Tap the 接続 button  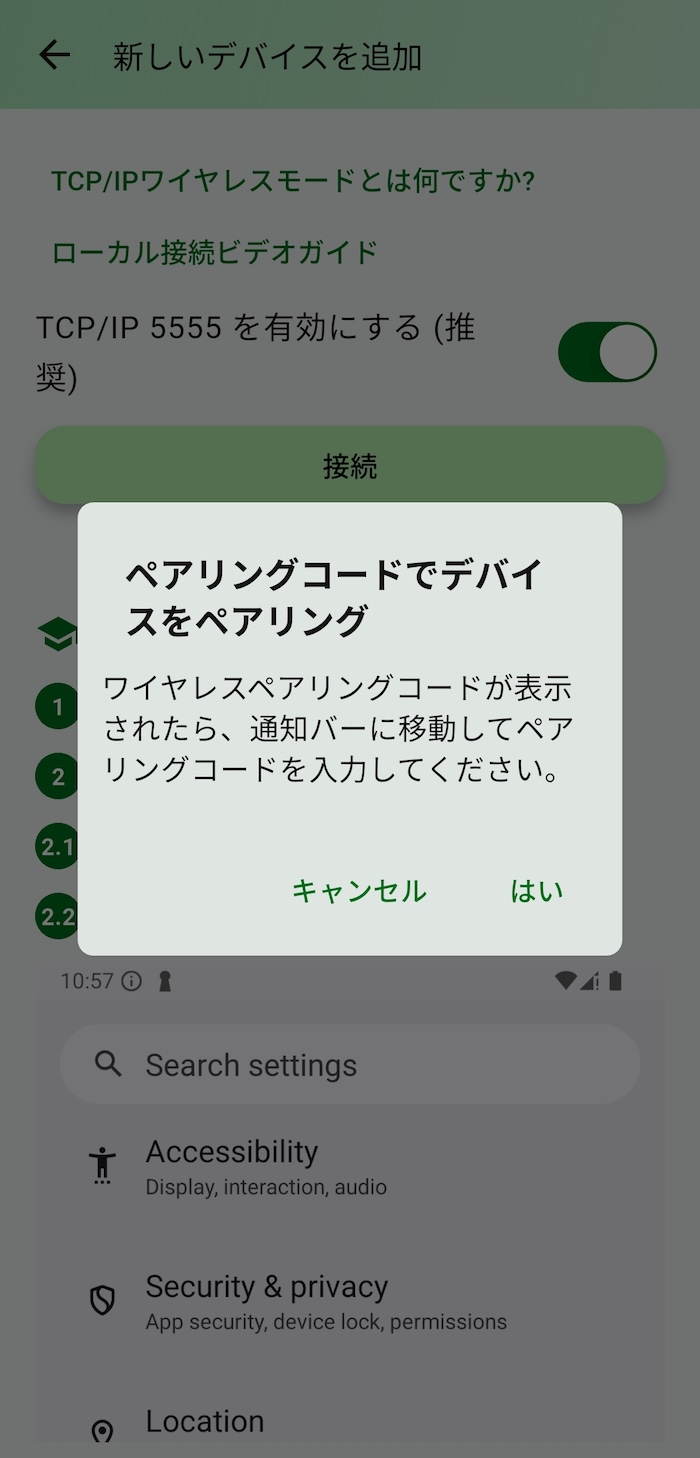(x=350, y=466)
